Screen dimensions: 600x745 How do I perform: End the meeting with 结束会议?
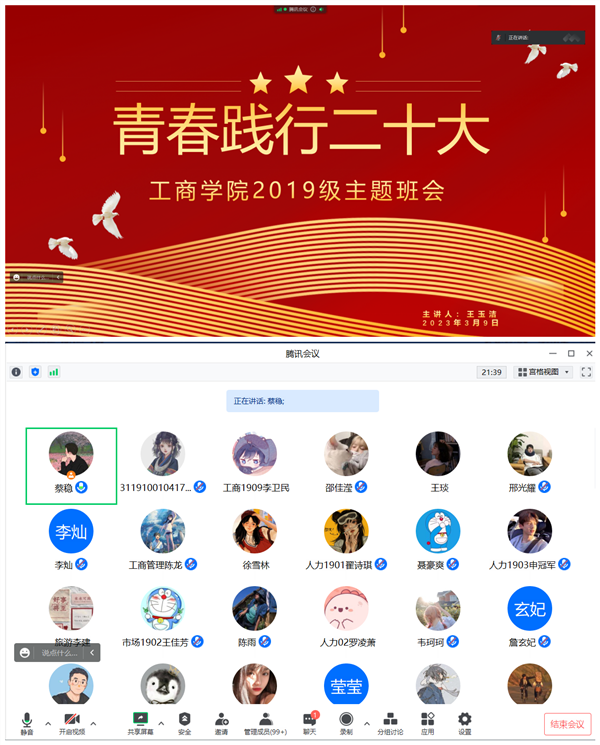(567, 724)
